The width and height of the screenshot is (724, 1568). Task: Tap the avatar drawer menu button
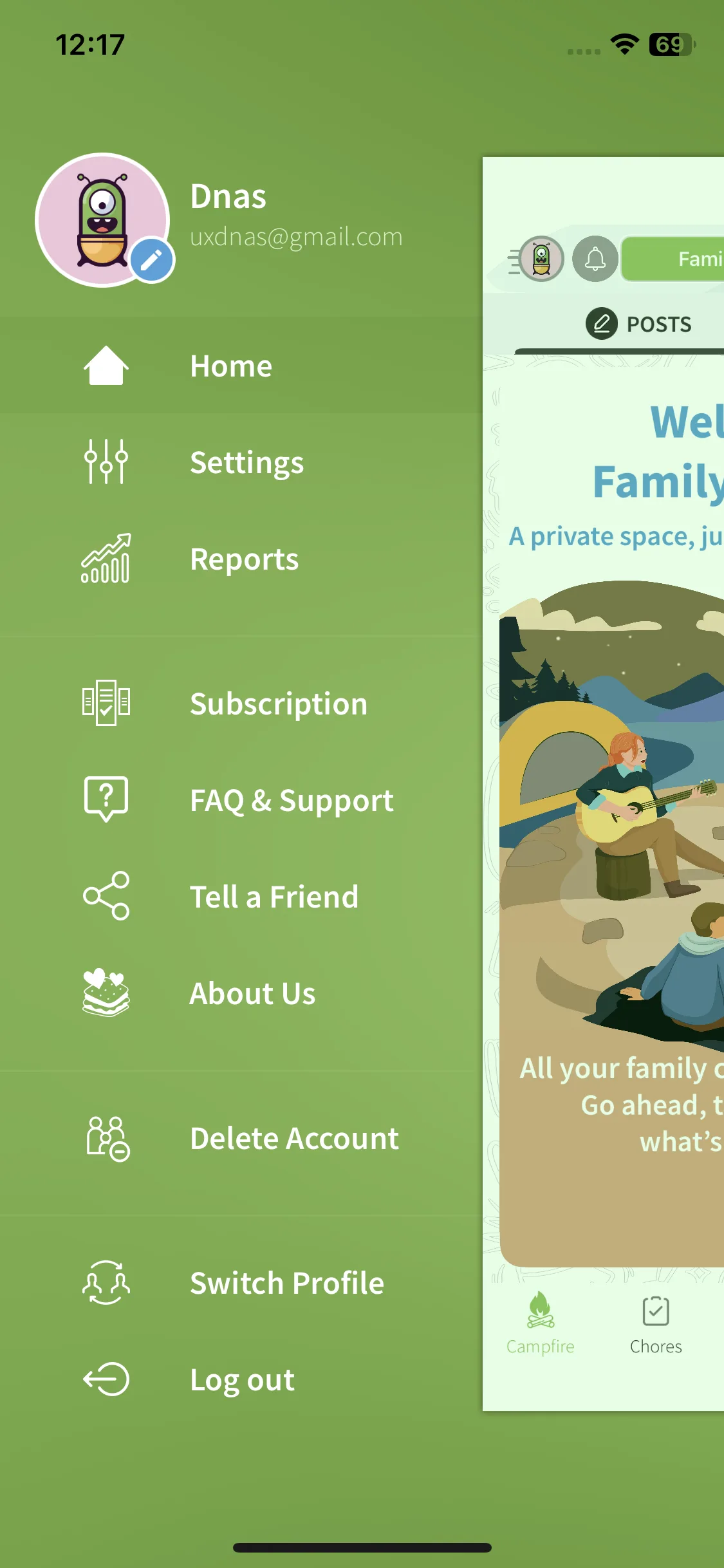pos(536,259)
